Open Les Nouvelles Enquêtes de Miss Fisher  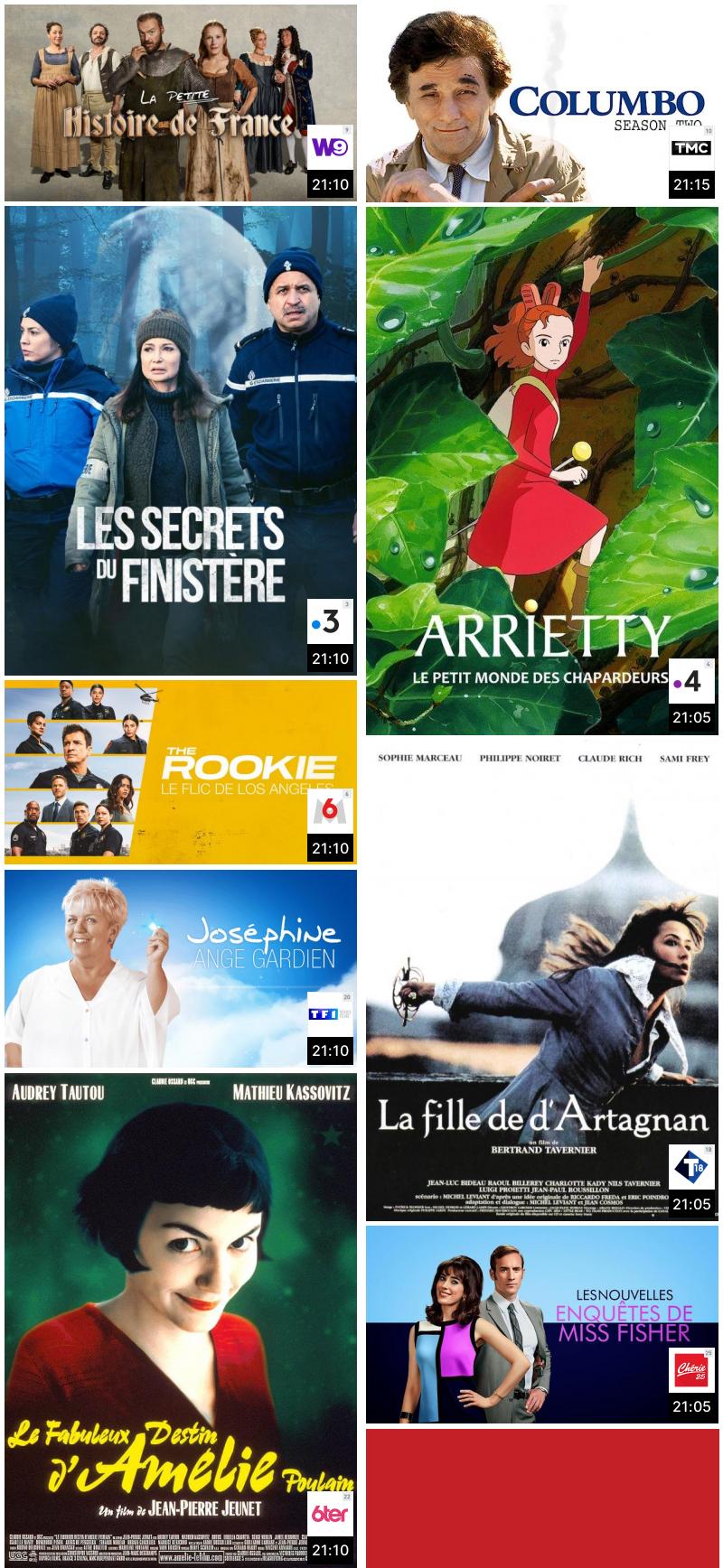coord(542,1324)
